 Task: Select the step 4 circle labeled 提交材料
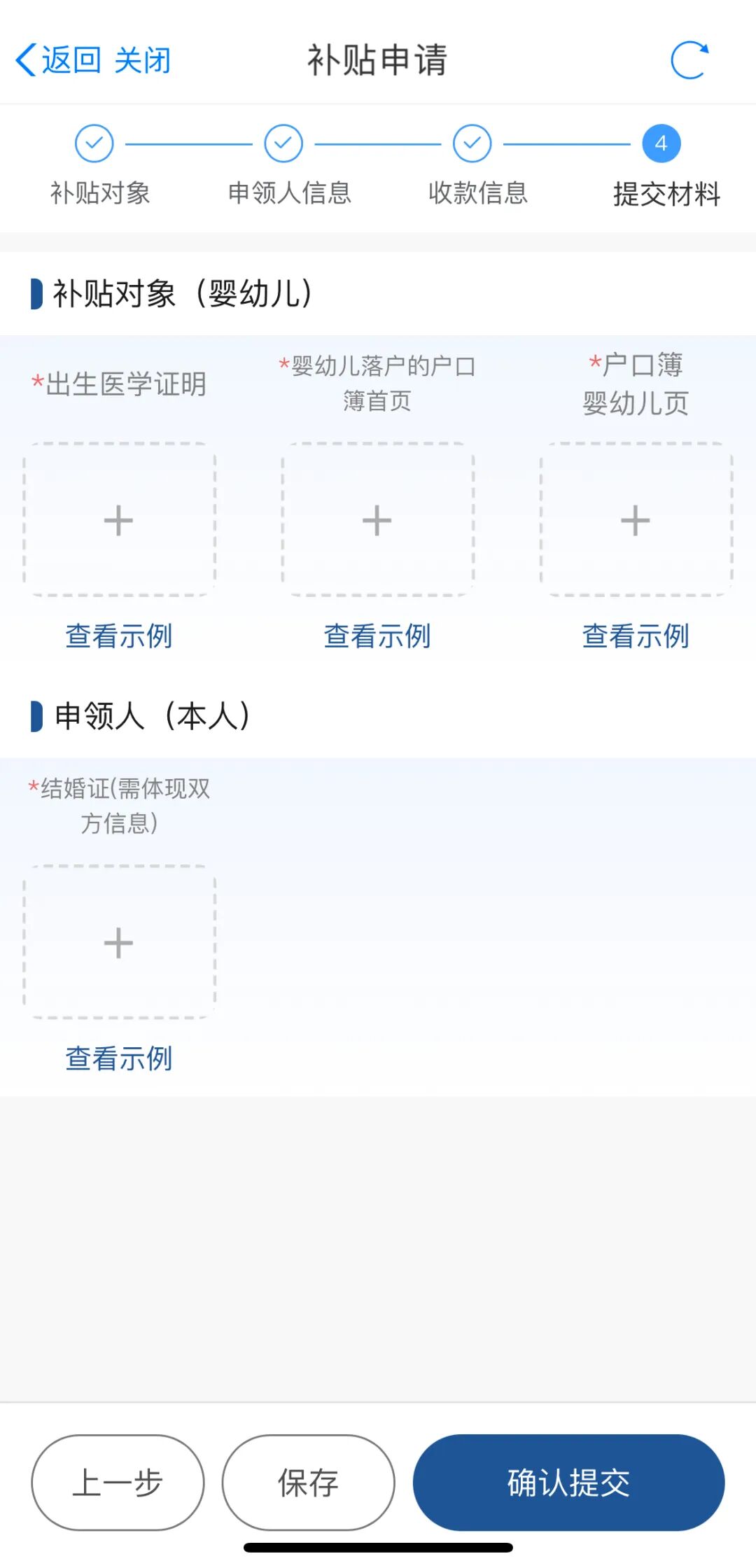coord(661,143)
